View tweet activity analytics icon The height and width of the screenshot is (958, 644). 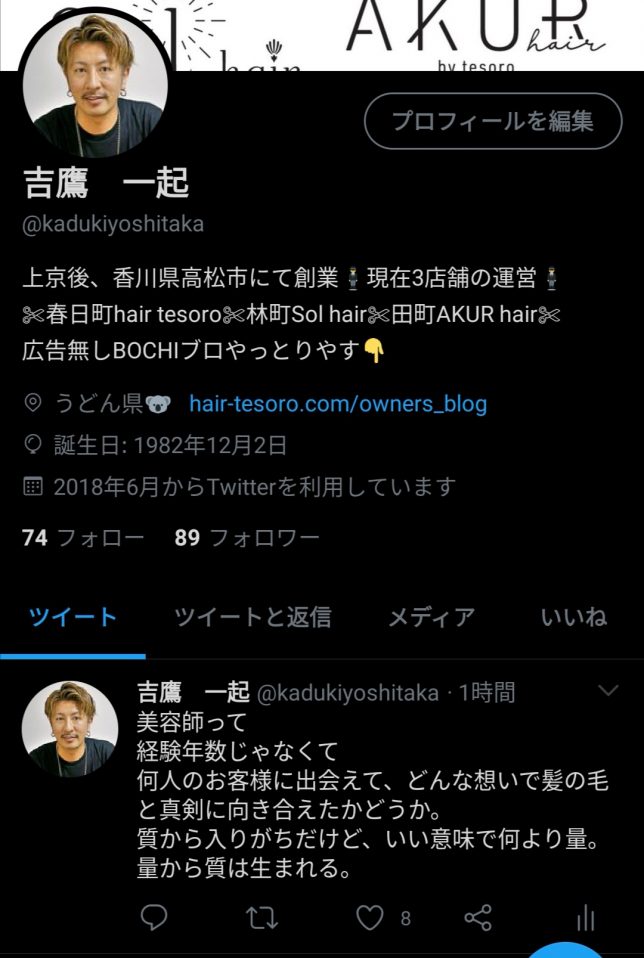[x=586, y=918]
